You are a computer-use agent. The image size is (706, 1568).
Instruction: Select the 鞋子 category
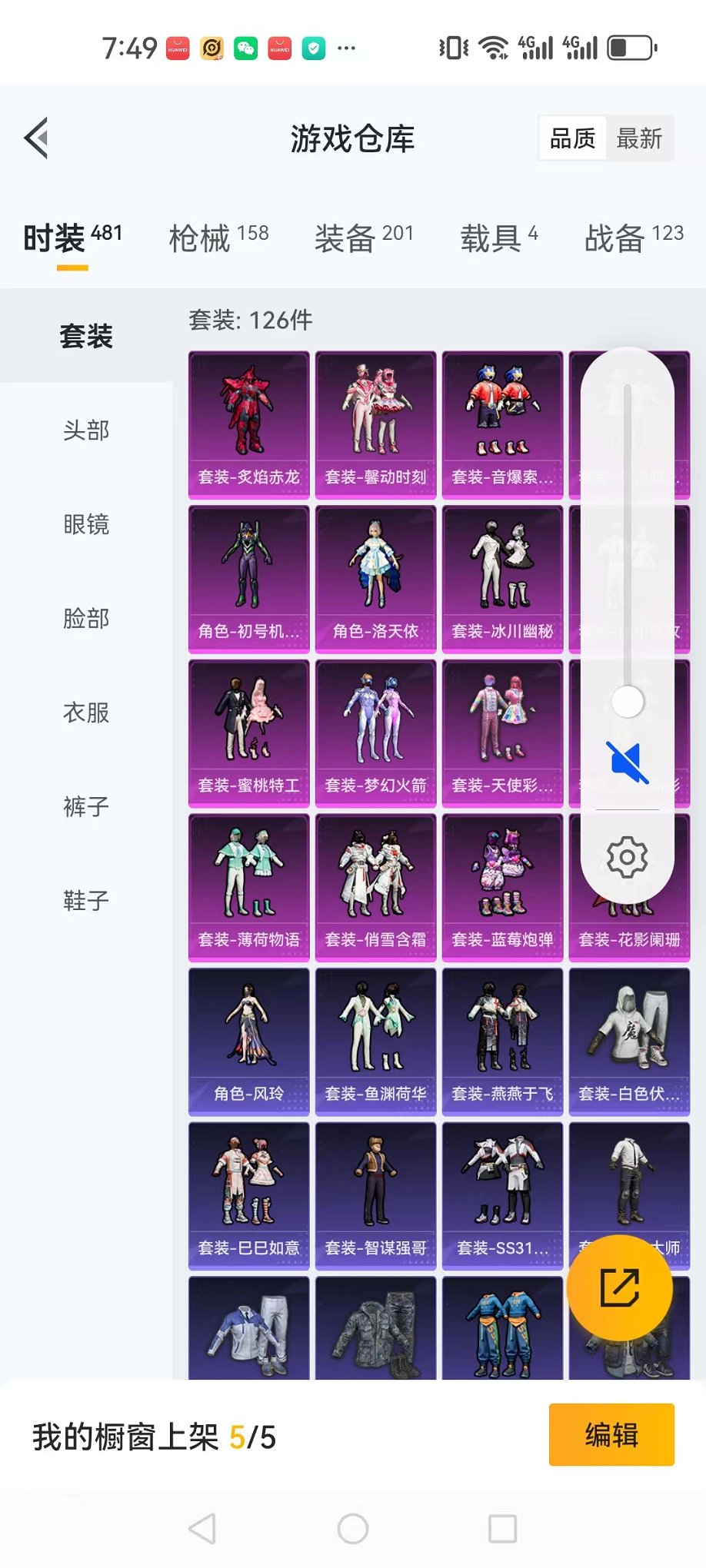86,901
